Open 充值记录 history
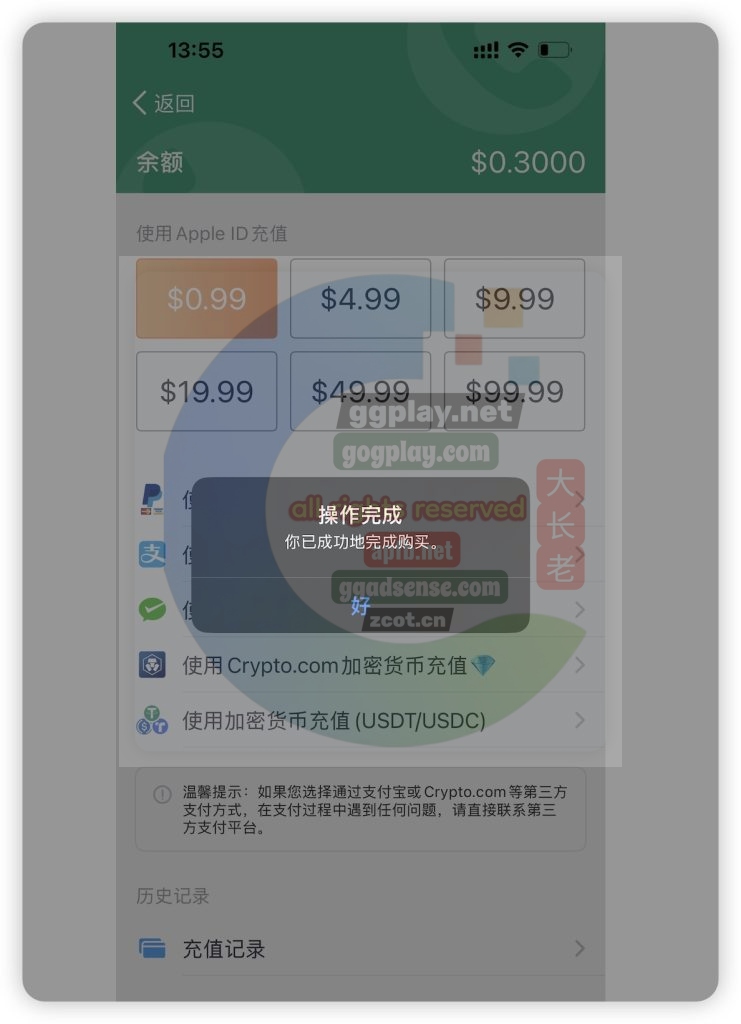 (x=360, y=948)
